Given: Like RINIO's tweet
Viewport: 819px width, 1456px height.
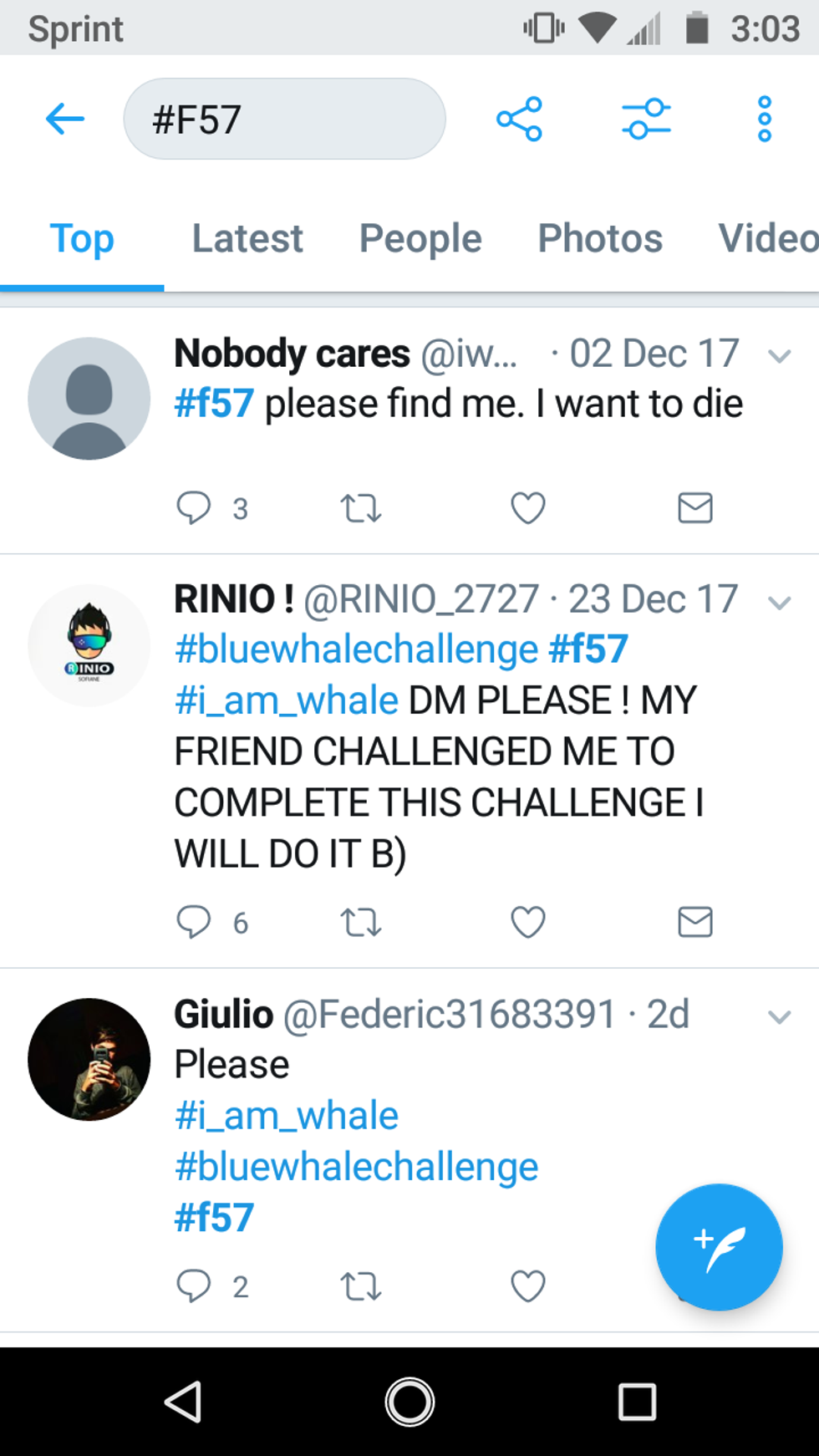Looking at the screenshot, I should point(527,922).
